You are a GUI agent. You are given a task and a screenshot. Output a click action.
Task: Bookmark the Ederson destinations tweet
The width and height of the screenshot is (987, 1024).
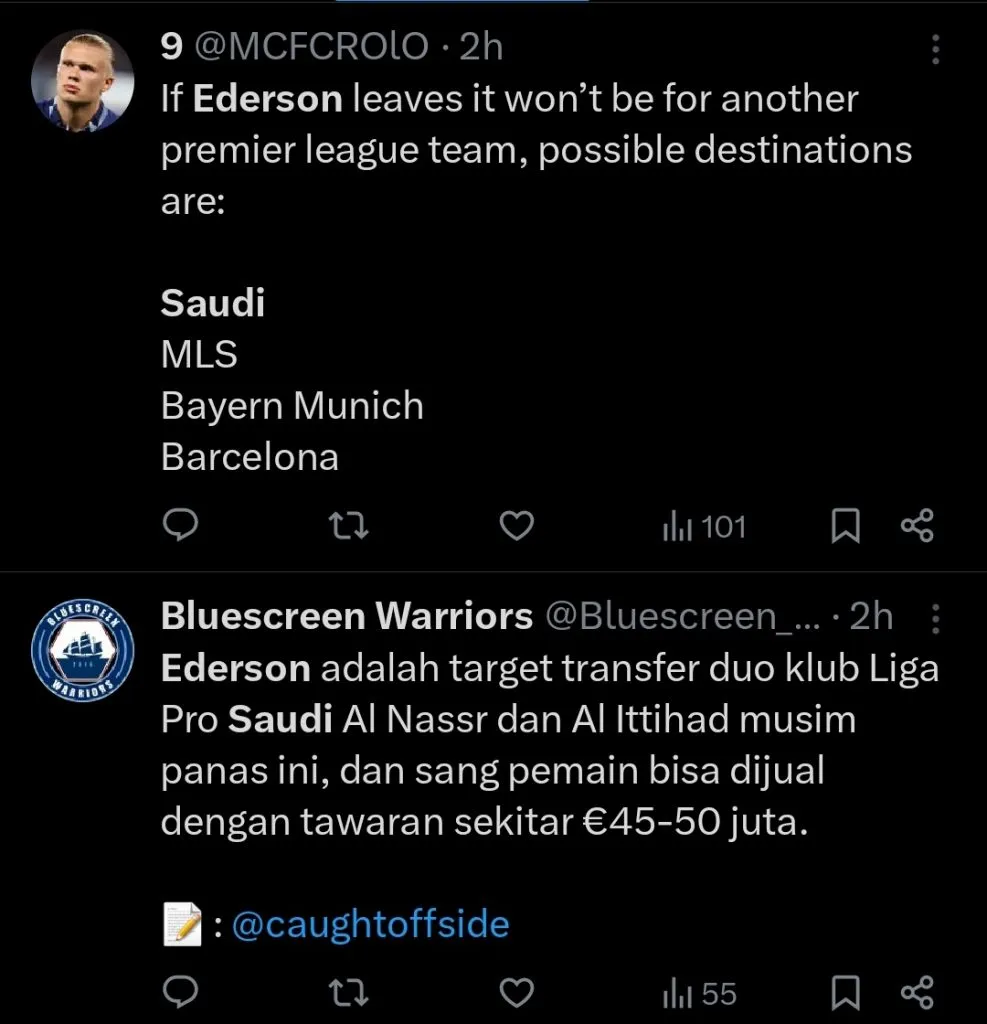847,526
